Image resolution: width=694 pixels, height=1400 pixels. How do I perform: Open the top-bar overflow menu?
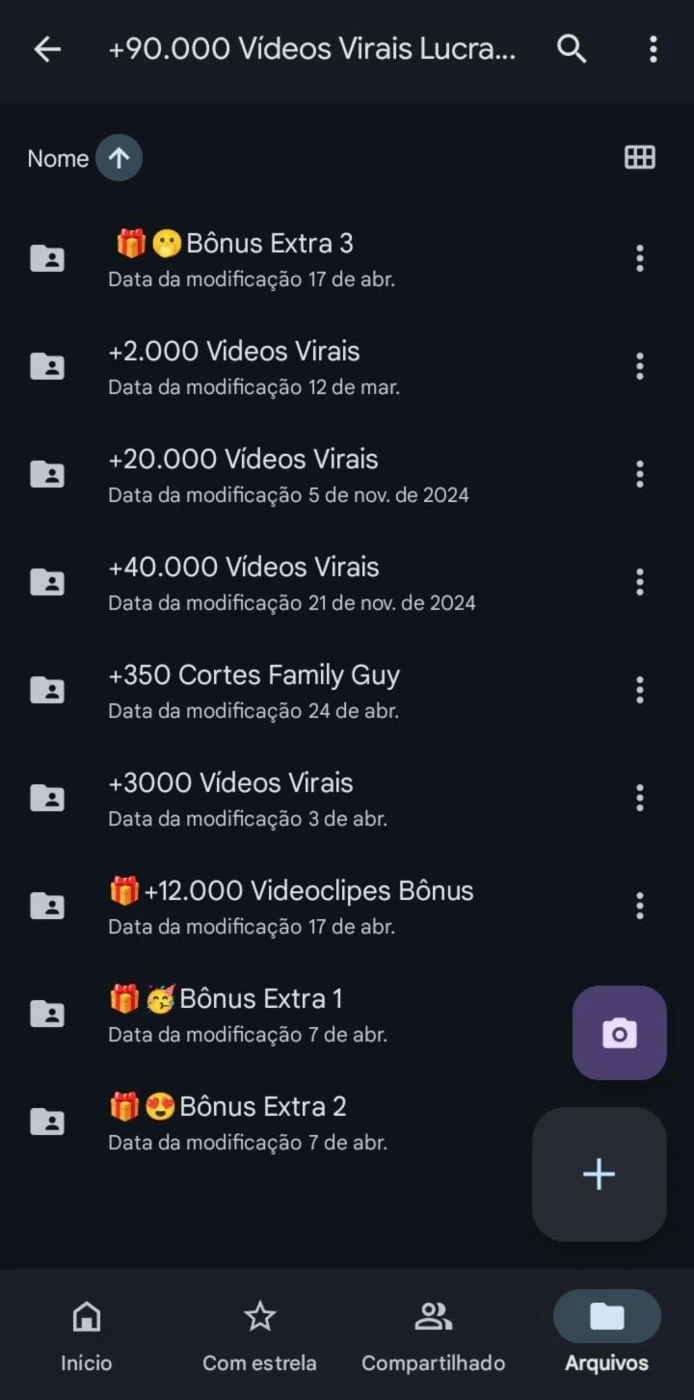click(653, 49)
